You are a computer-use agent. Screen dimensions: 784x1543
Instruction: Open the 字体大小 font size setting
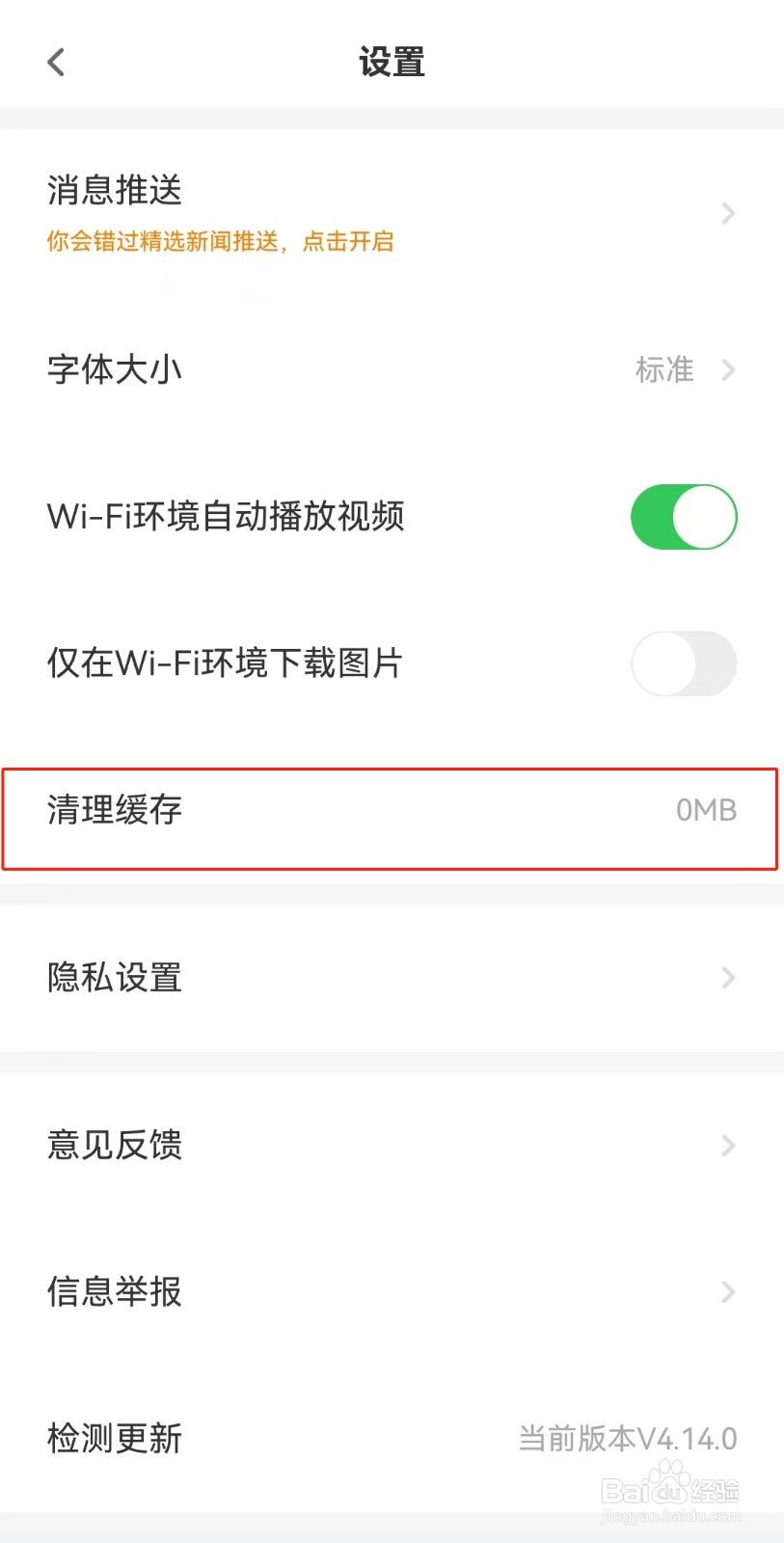tap(115, 369)
